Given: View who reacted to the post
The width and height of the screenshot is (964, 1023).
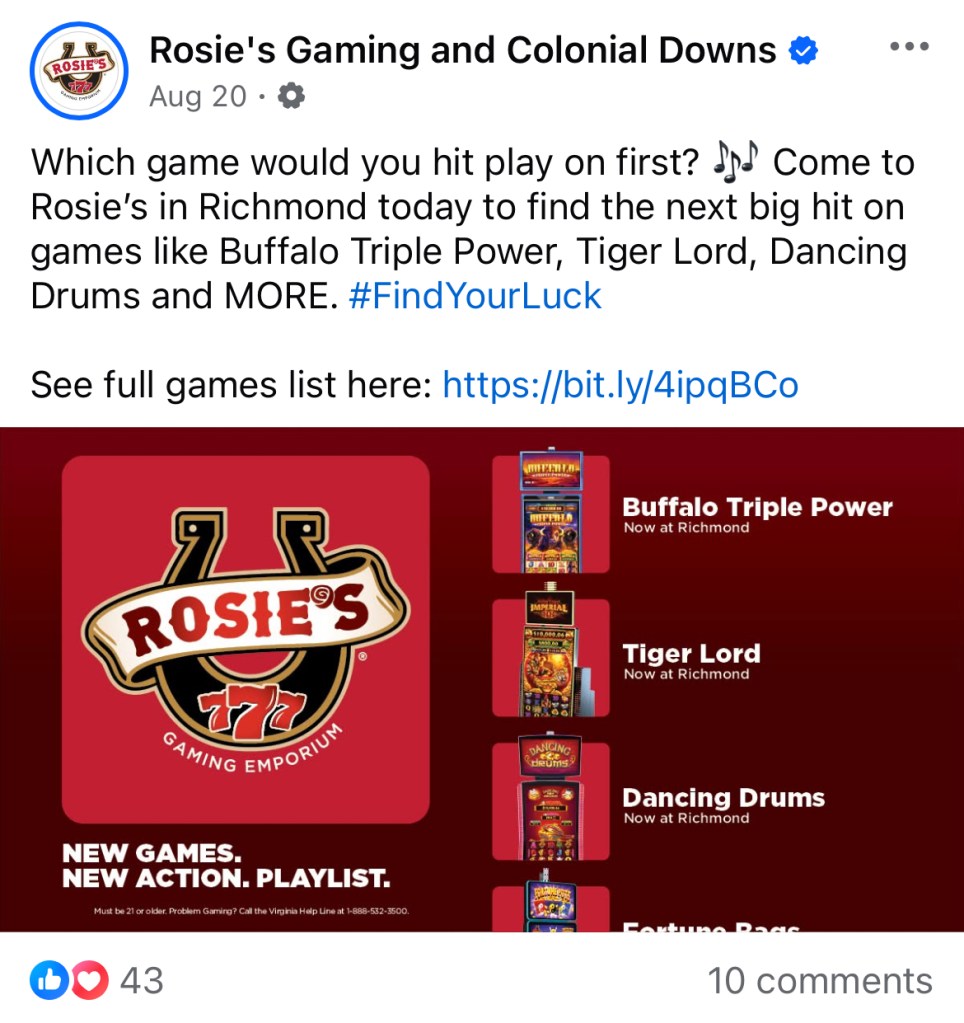Looking at the screenshot, I should [x=97, y=981].
